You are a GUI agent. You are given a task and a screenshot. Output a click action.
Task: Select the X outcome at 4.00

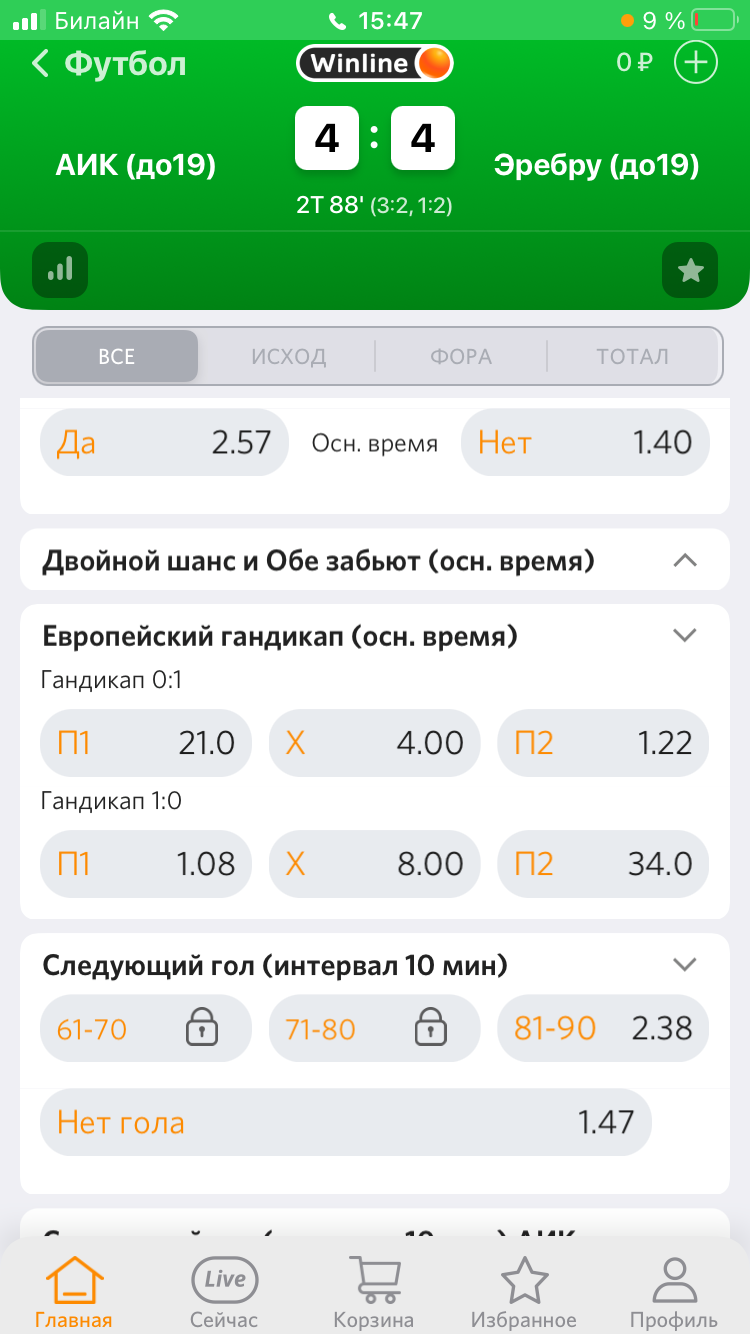[x=374, y=743]
